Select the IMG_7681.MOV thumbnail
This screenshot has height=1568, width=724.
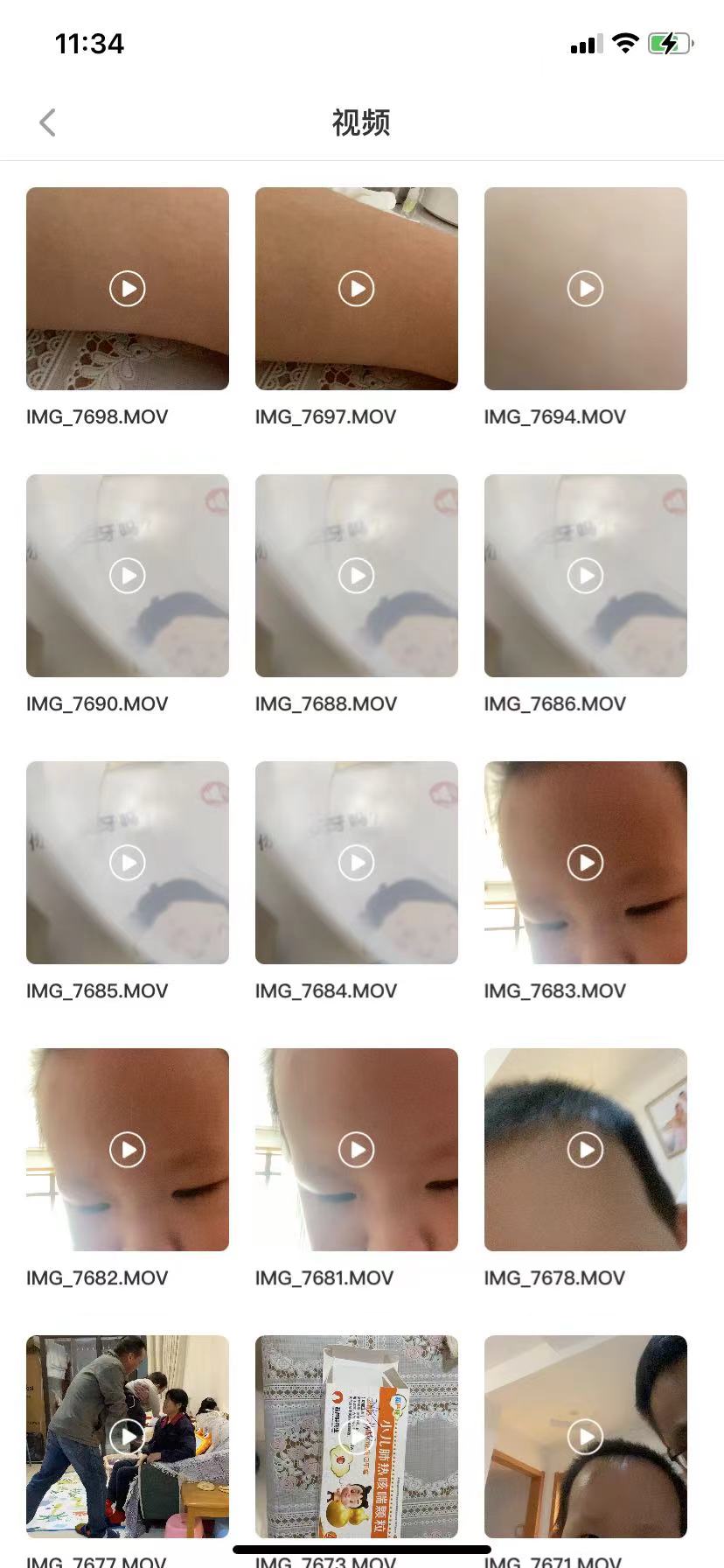pos(357,1150)
